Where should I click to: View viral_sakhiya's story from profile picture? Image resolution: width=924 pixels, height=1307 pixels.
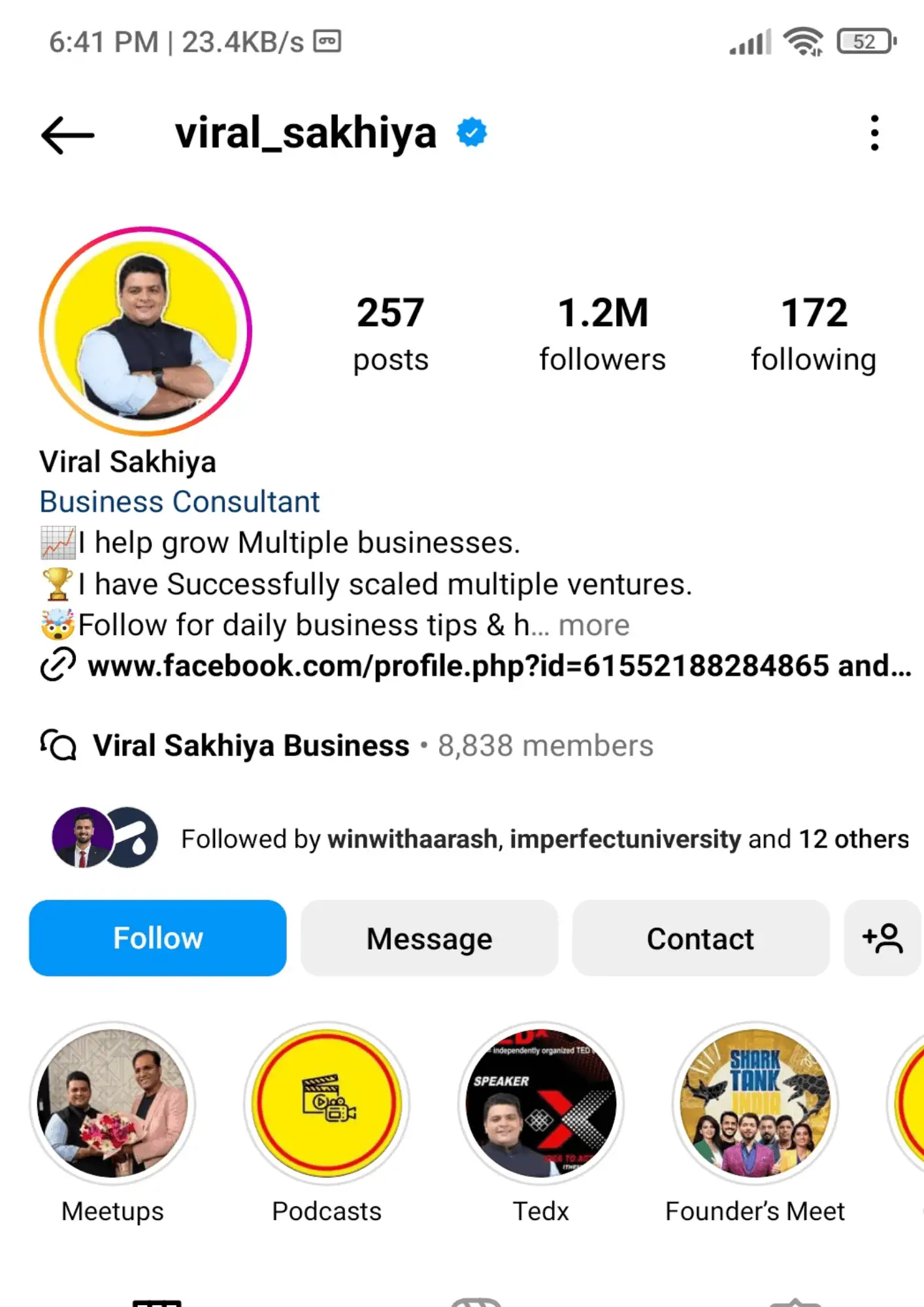[146, 331]
